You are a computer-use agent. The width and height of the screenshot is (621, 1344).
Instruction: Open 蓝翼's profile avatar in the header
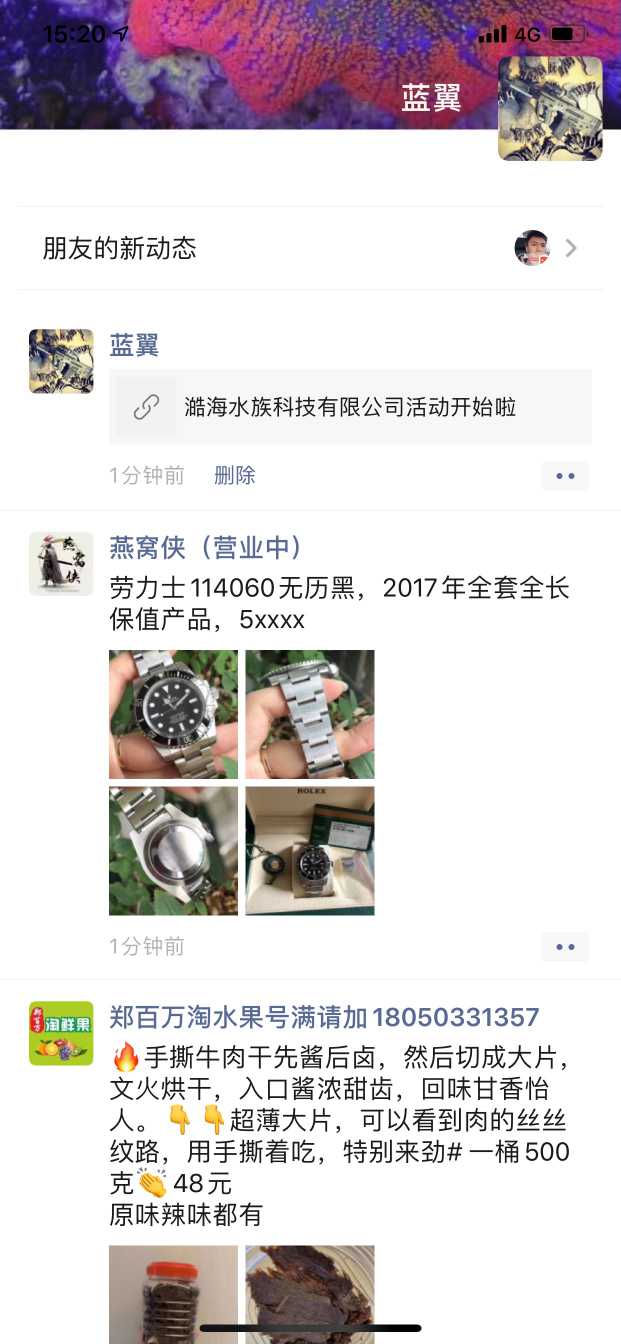(x=550, y=108)
